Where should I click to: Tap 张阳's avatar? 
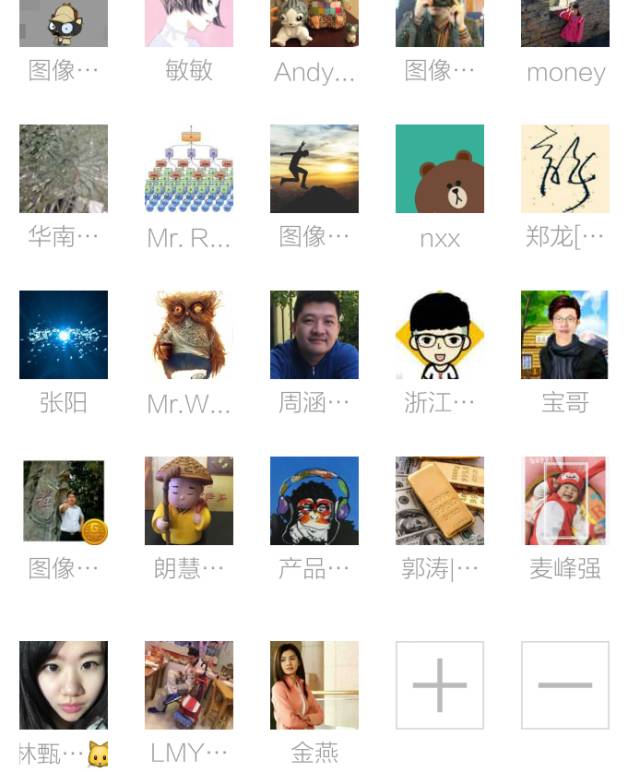click(x=63, y=334)
